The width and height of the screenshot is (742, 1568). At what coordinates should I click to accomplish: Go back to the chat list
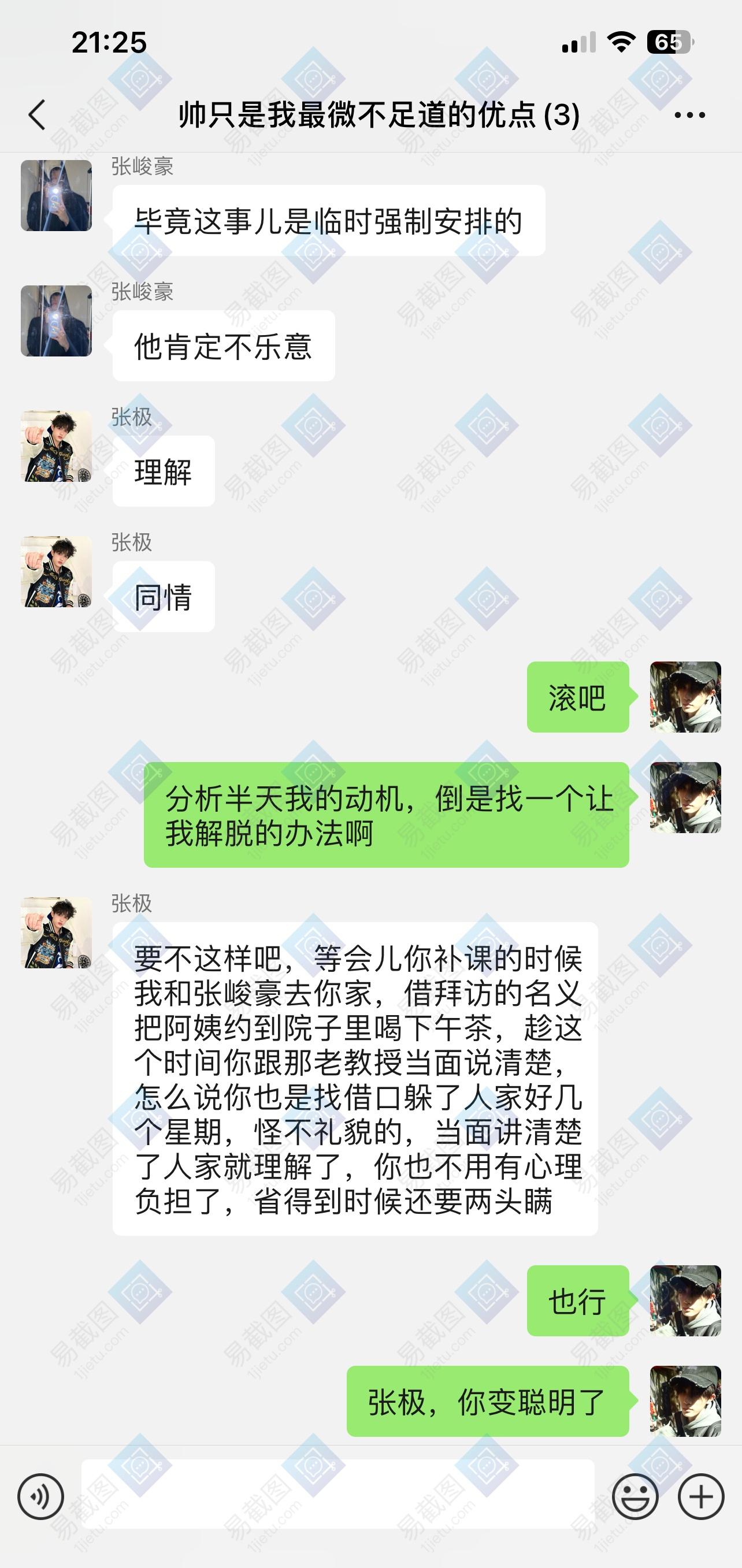click(37, 114)
